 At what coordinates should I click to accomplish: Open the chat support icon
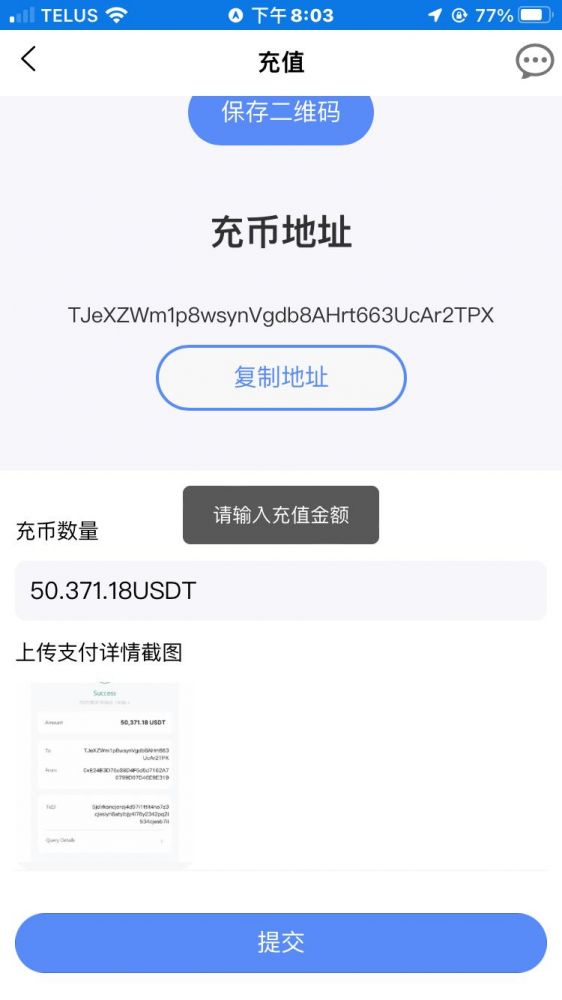[534, 61]
